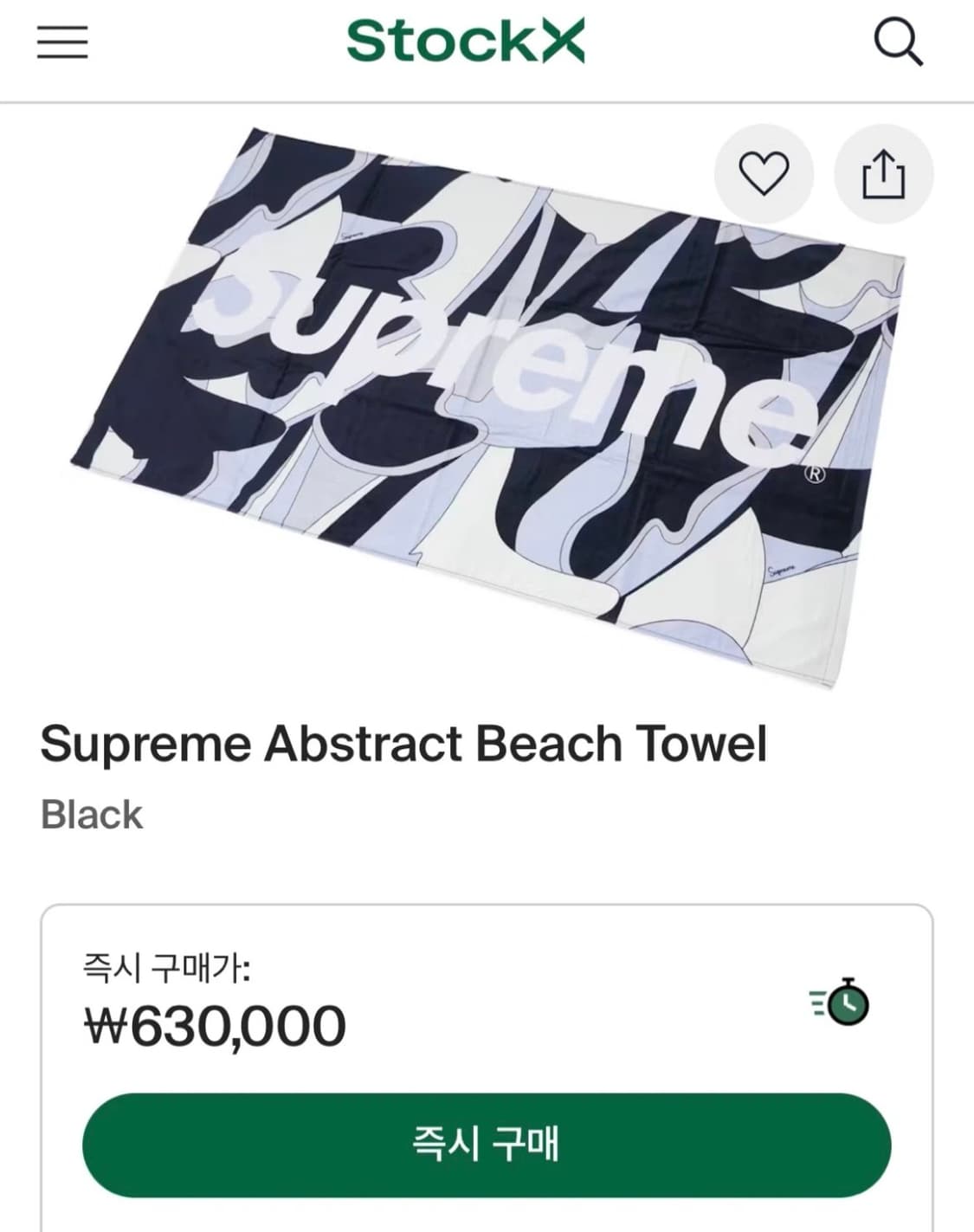
Task: Click the Supreme Abstract Beach Towel title
Action: pos(407,741)
